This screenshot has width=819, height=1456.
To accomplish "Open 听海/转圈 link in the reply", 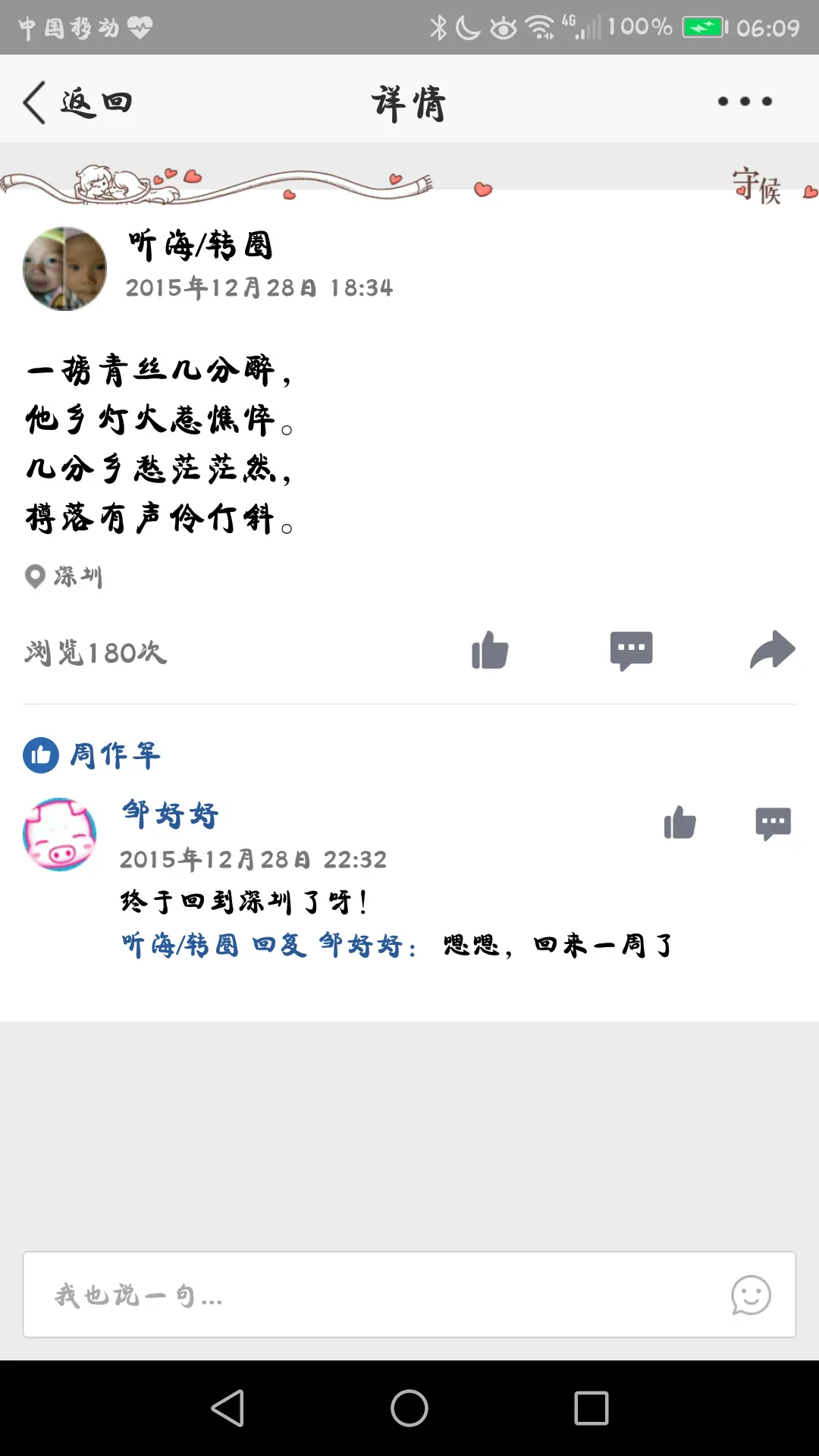I will pos(180,945).
